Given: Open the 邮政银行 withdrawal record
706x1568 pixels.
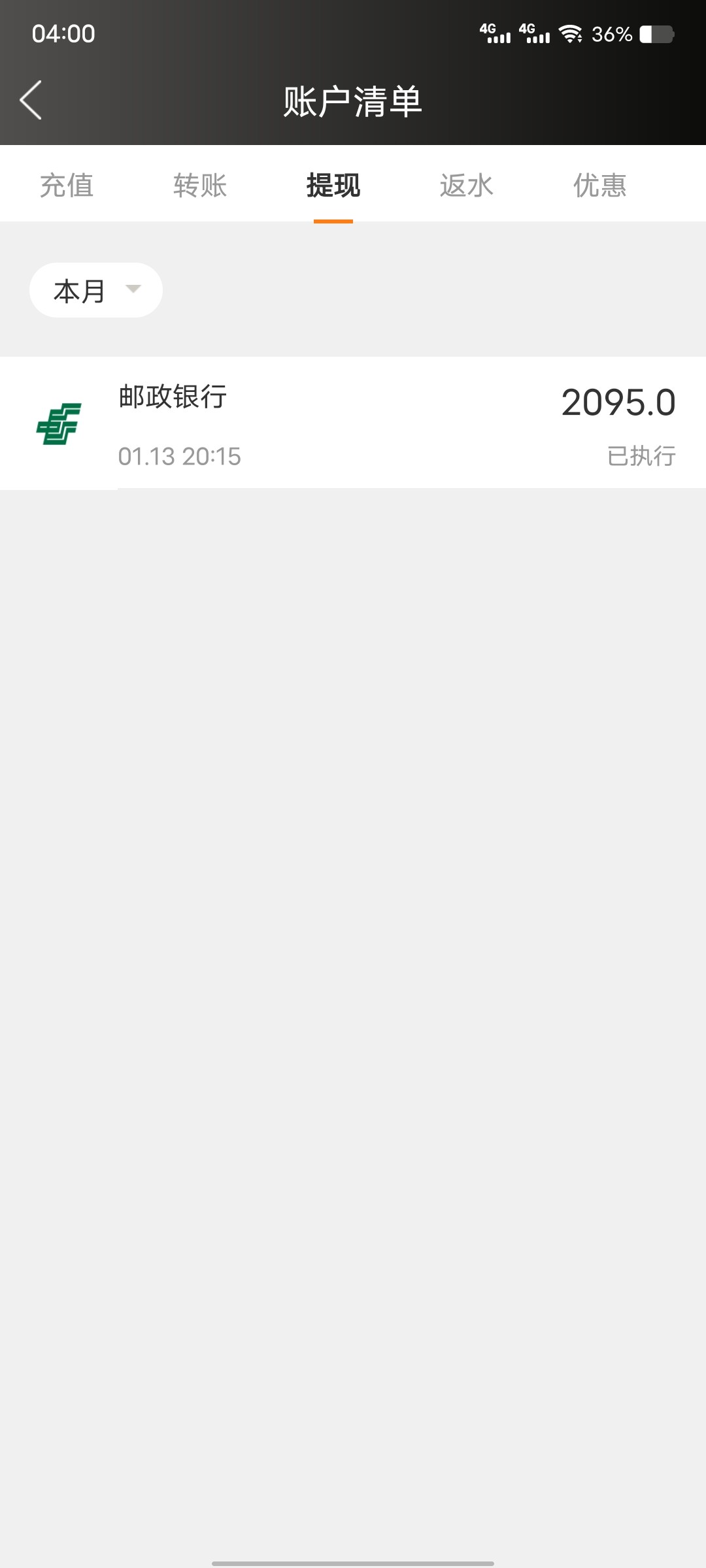Looking at the screenshot, I should pyautogui.click(x=353, y=423).
